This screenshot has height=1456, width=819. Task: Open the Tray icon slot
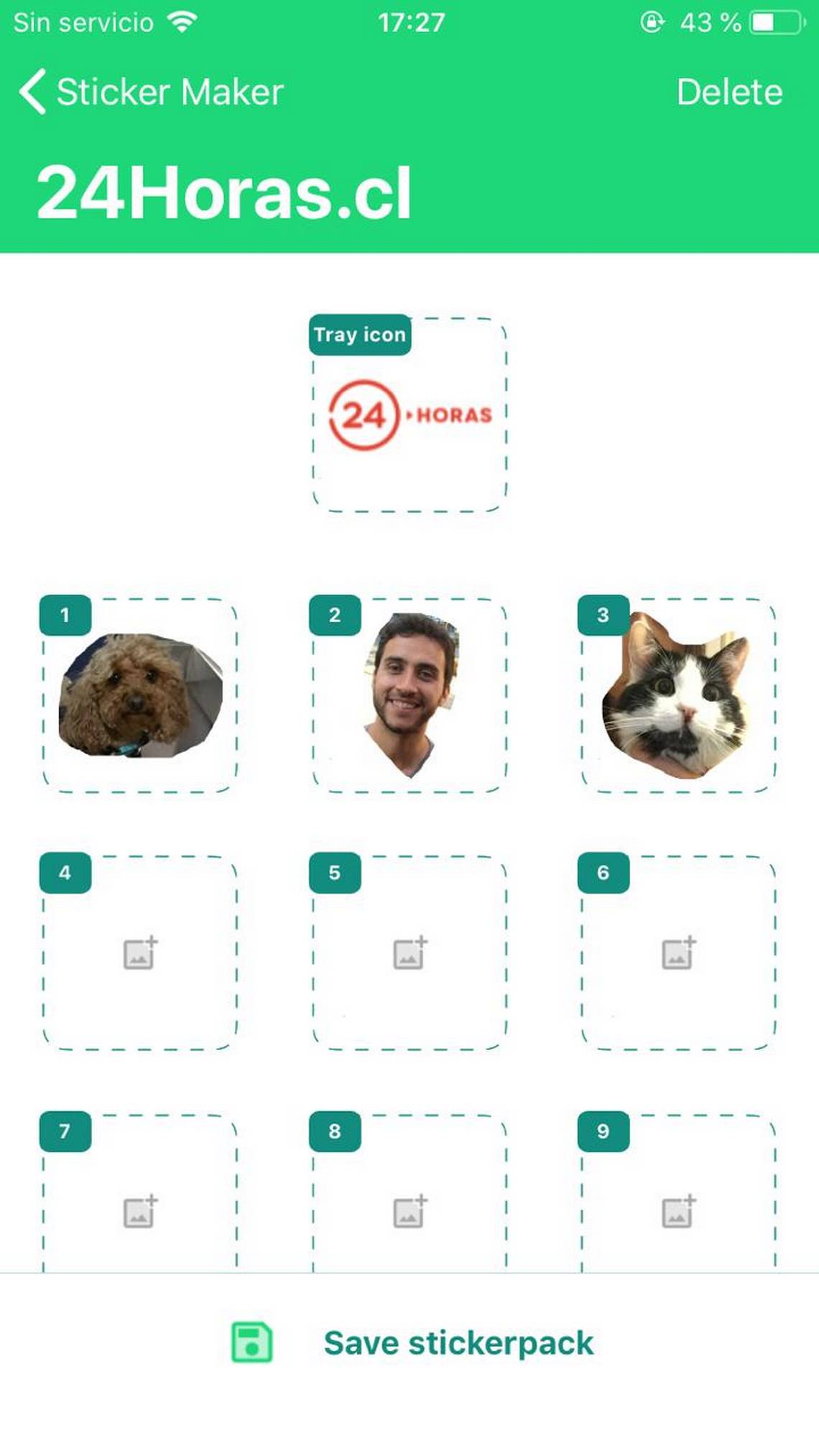[409, 415]
